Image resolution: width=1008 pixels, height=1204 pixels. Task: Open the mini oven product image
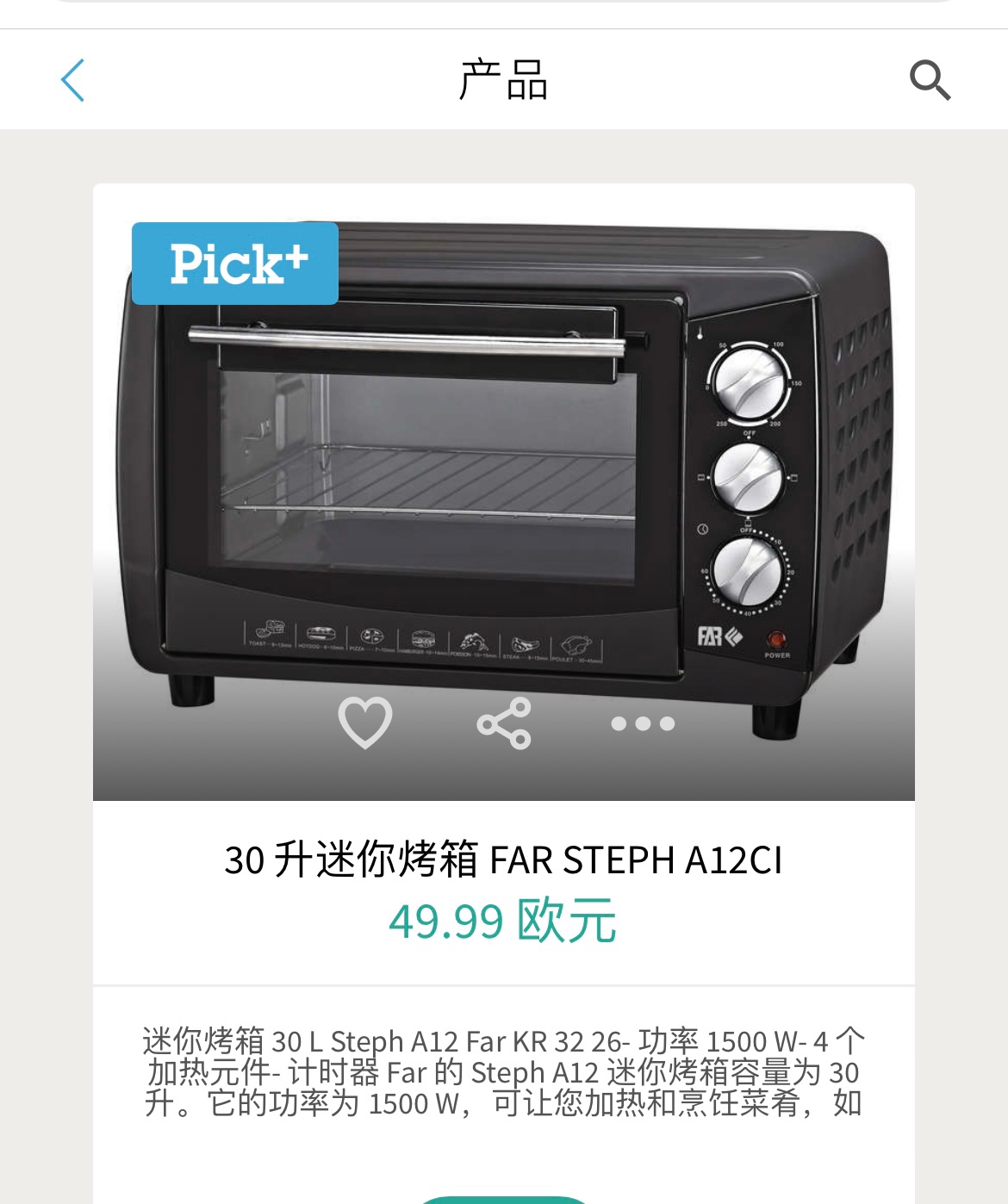tap(504, 482)
